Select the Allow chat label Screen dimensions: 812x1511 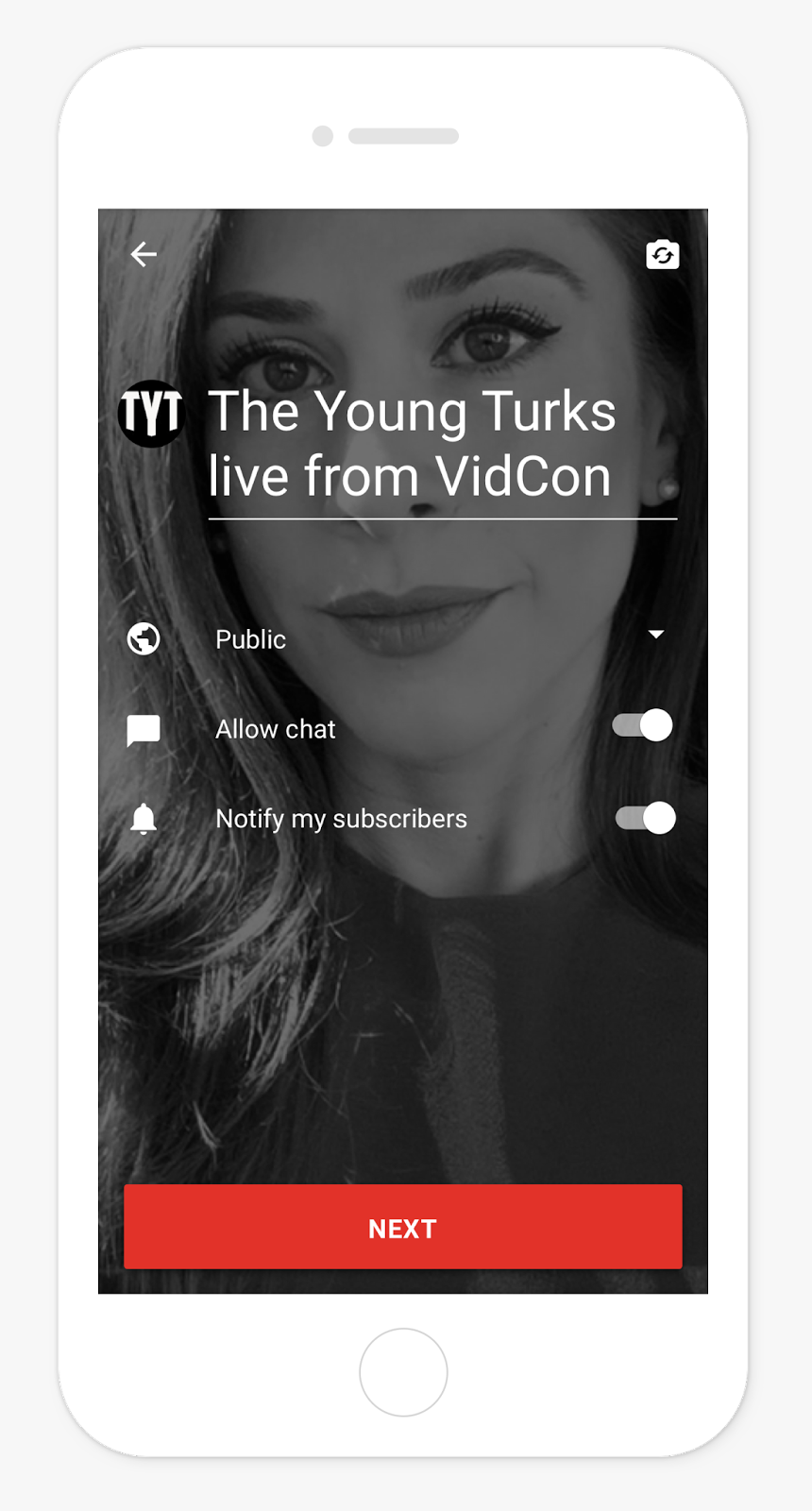point(275,728)
